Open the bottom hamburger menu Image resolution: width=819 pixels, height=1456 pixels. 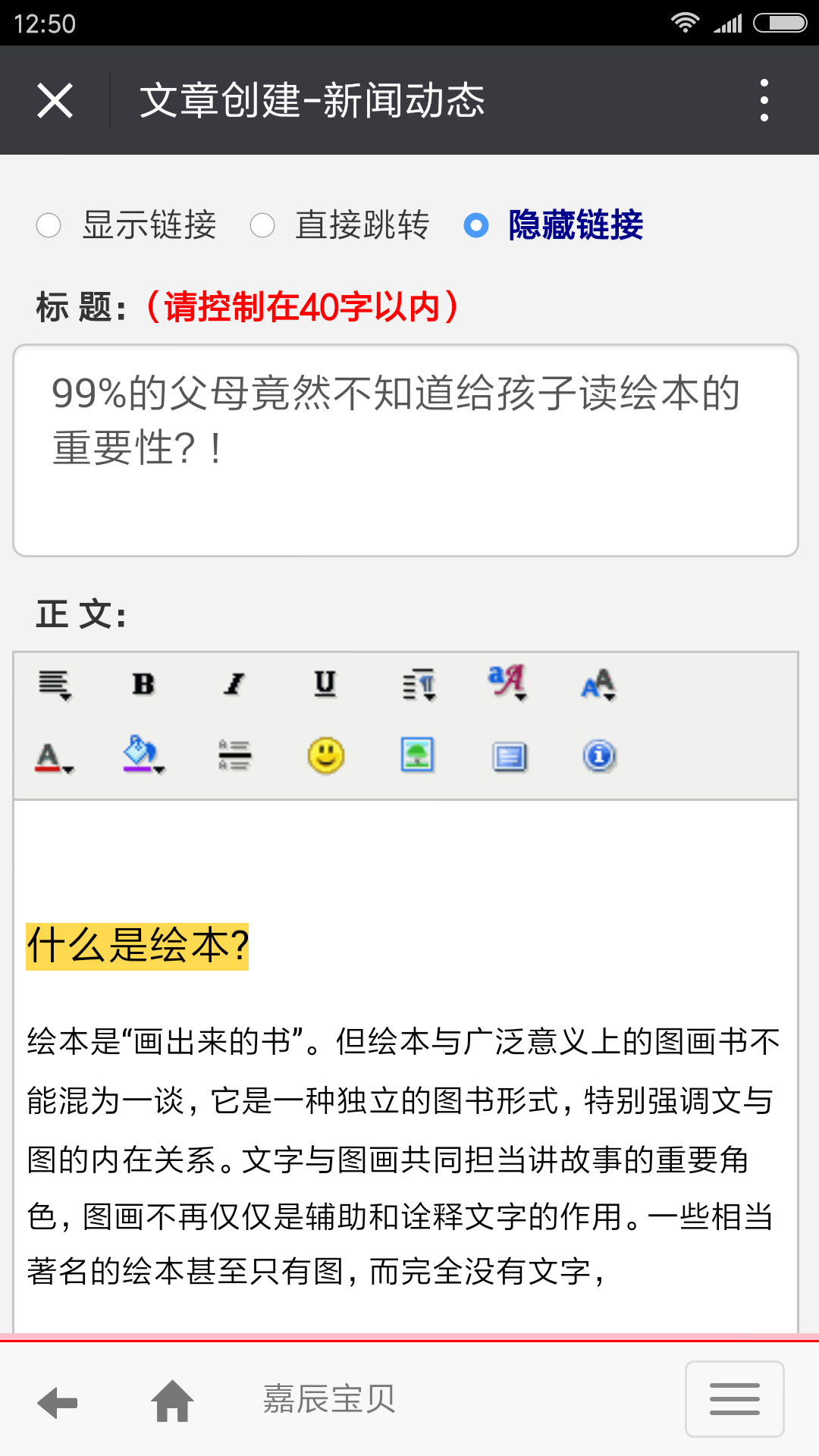[x=734, y=1399]
